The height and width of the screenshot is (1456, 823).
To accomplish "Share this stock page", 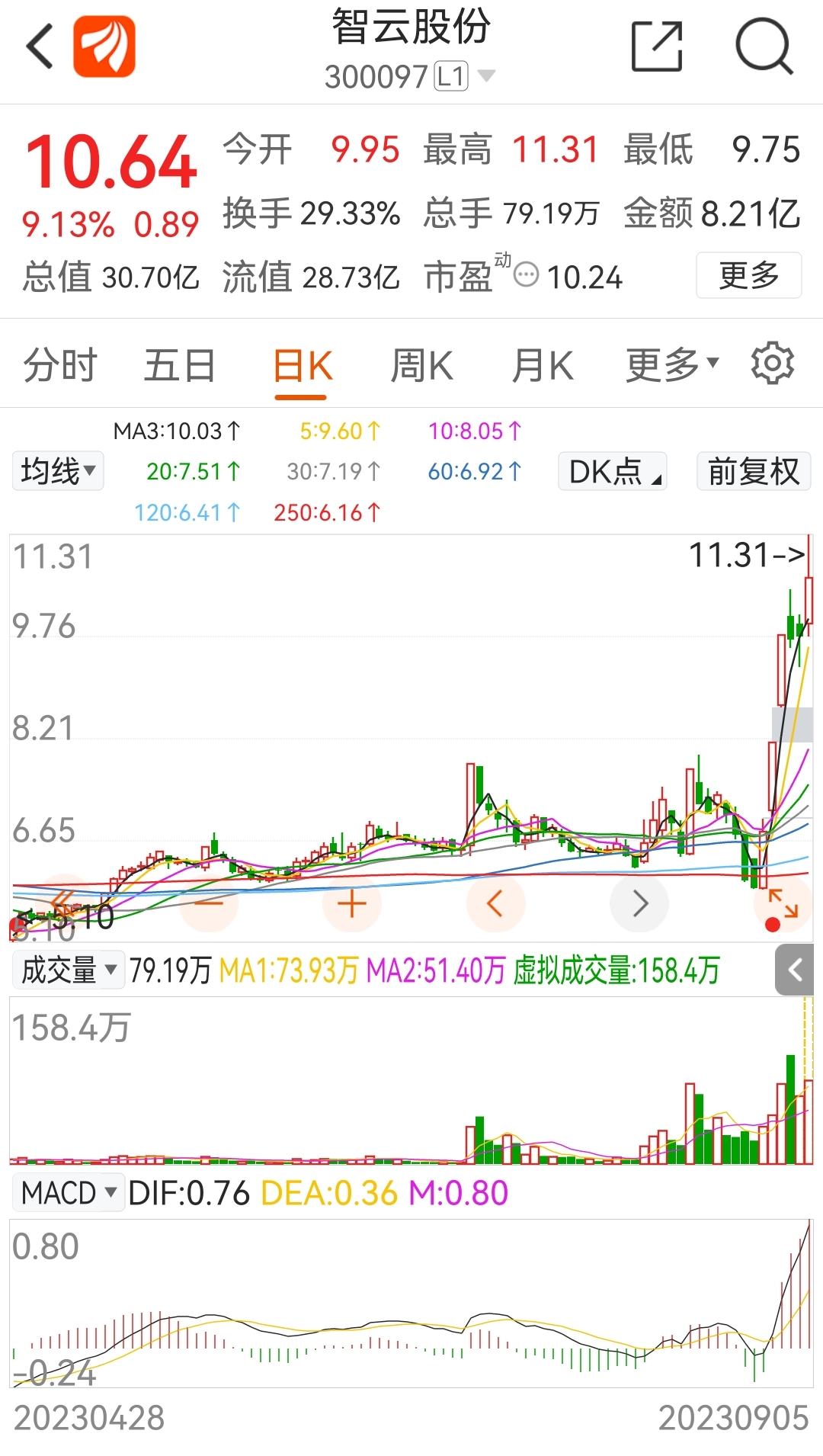I will [657, 47].
